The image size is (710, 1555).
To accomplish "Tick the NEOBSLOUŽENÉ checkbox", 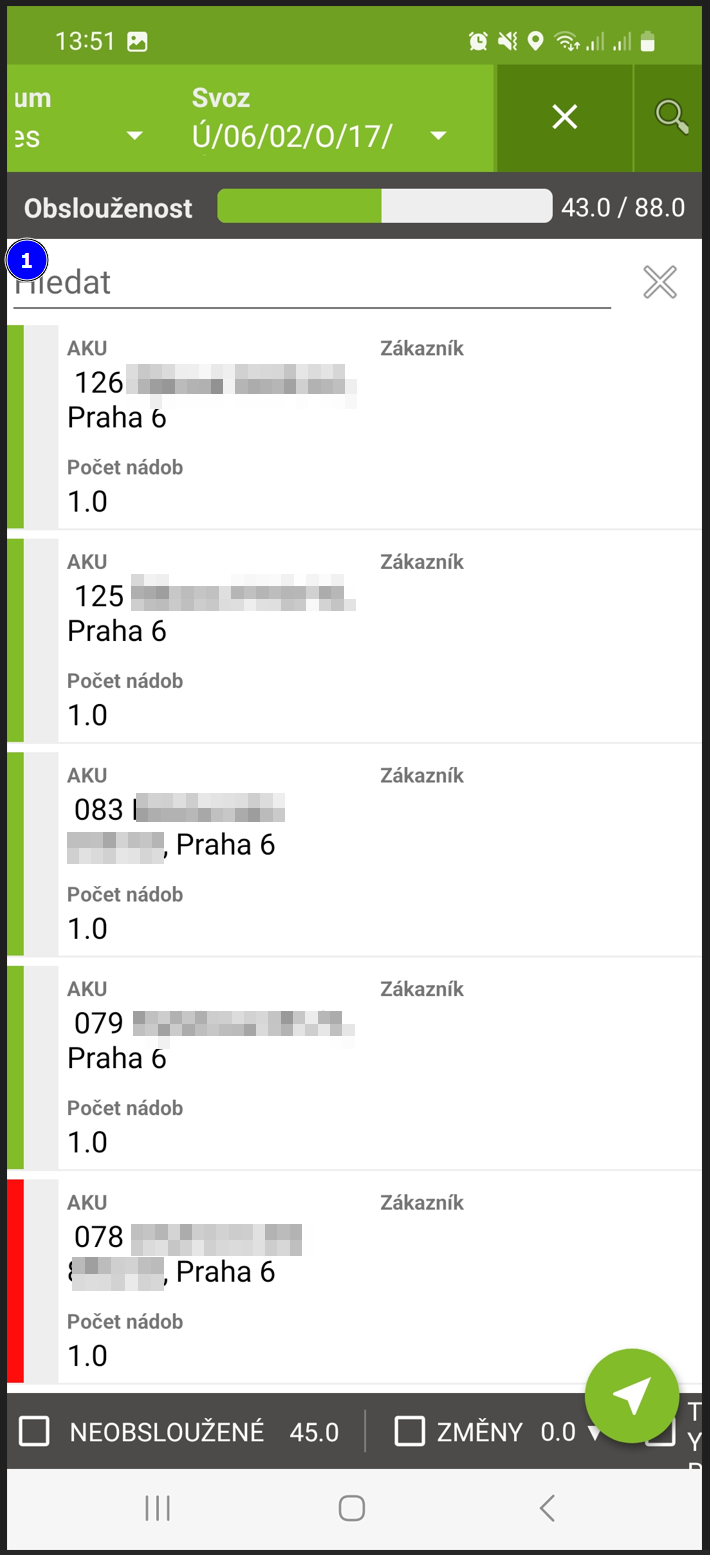I will pos(35,1432).
